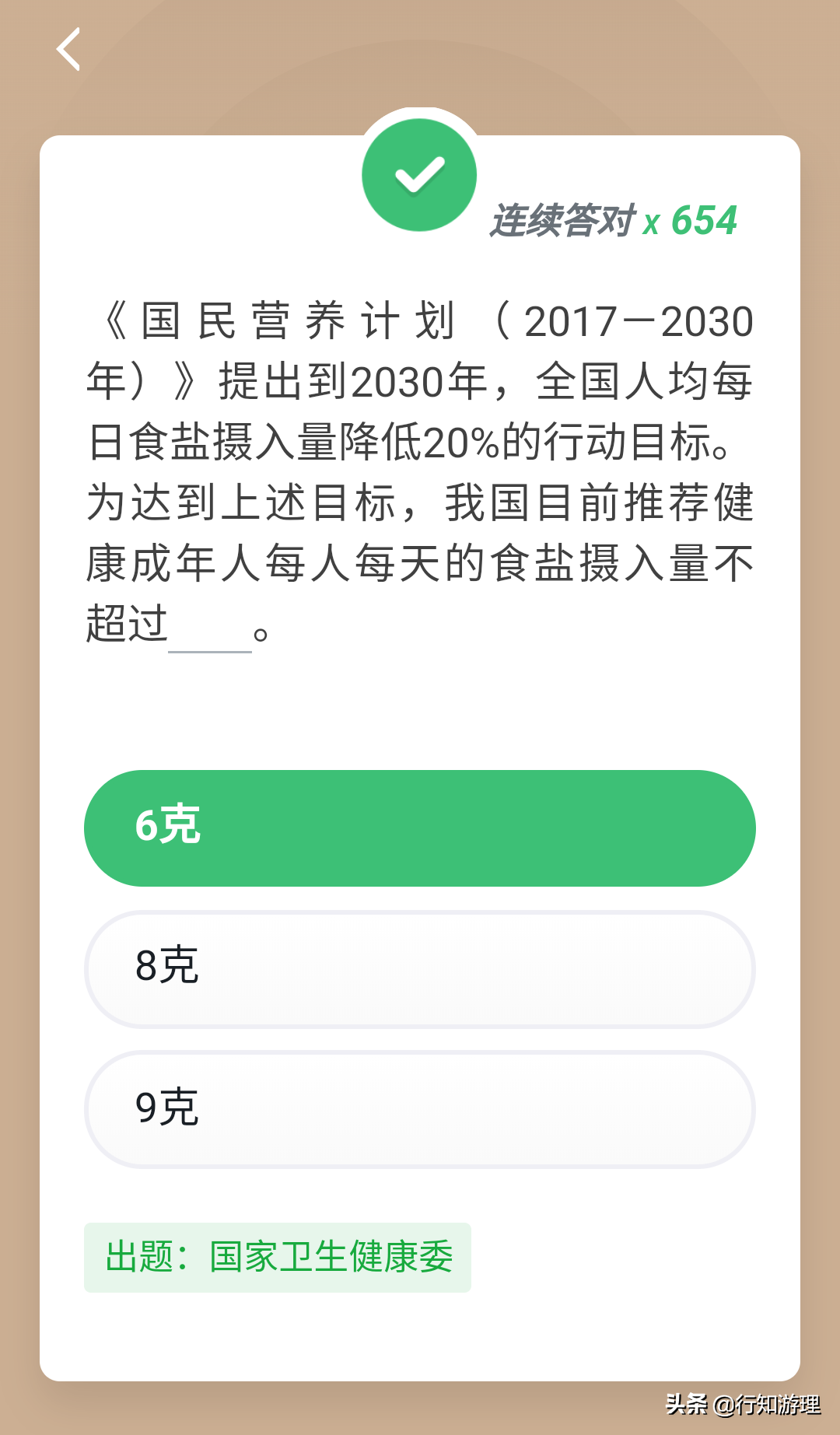Select the 6克 answer option

click(419, 828)
